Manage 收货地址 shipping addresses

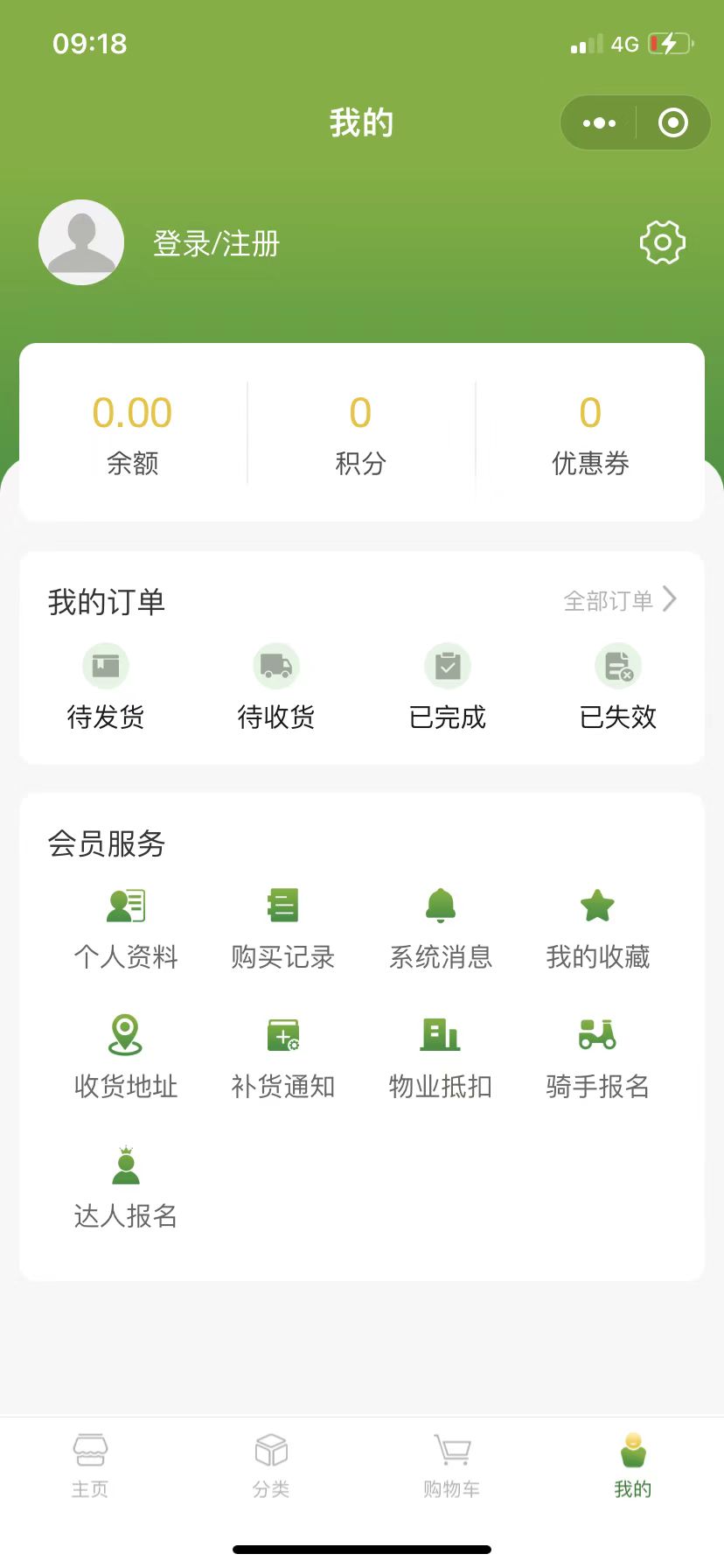coord(126,1059)
